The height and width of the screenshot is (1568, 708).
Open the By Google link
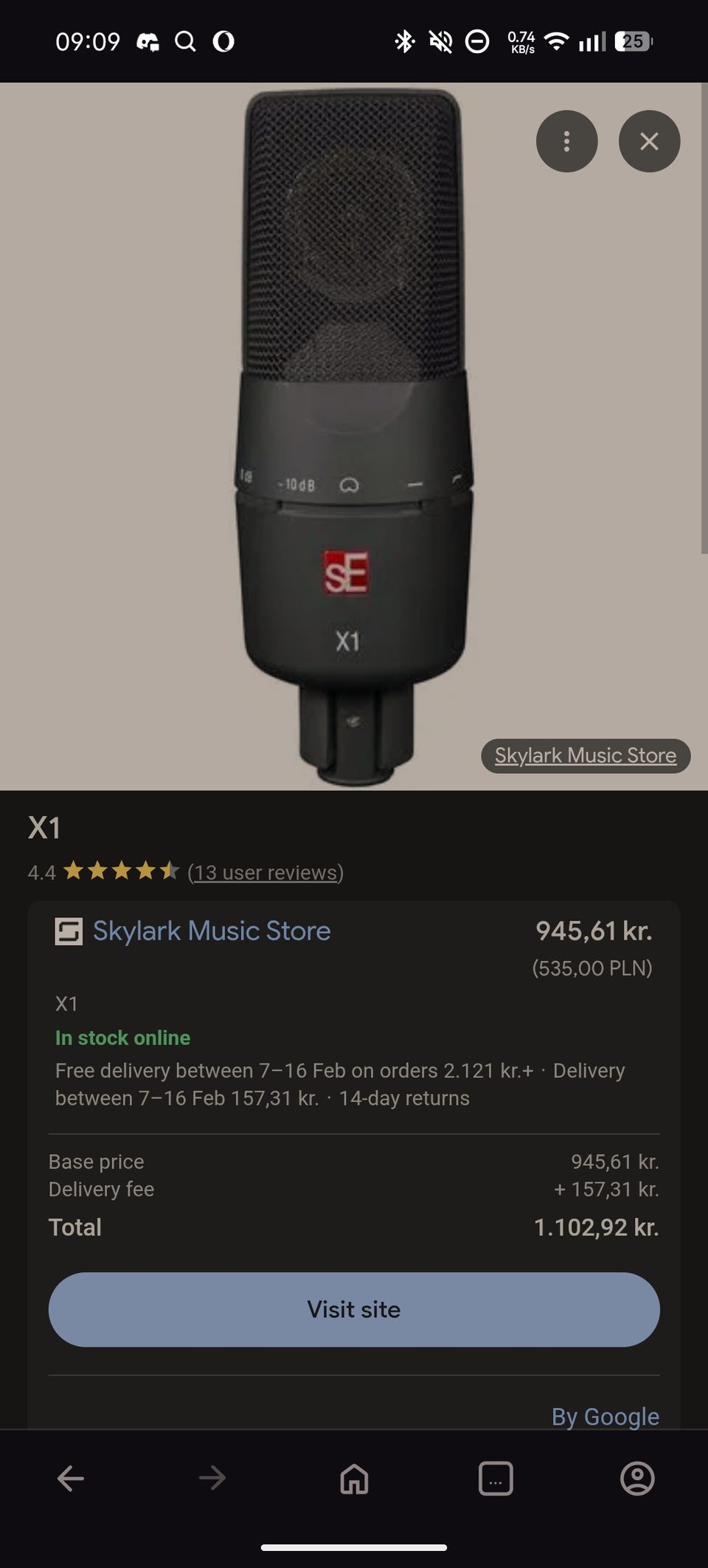(x=605, y=1416)
